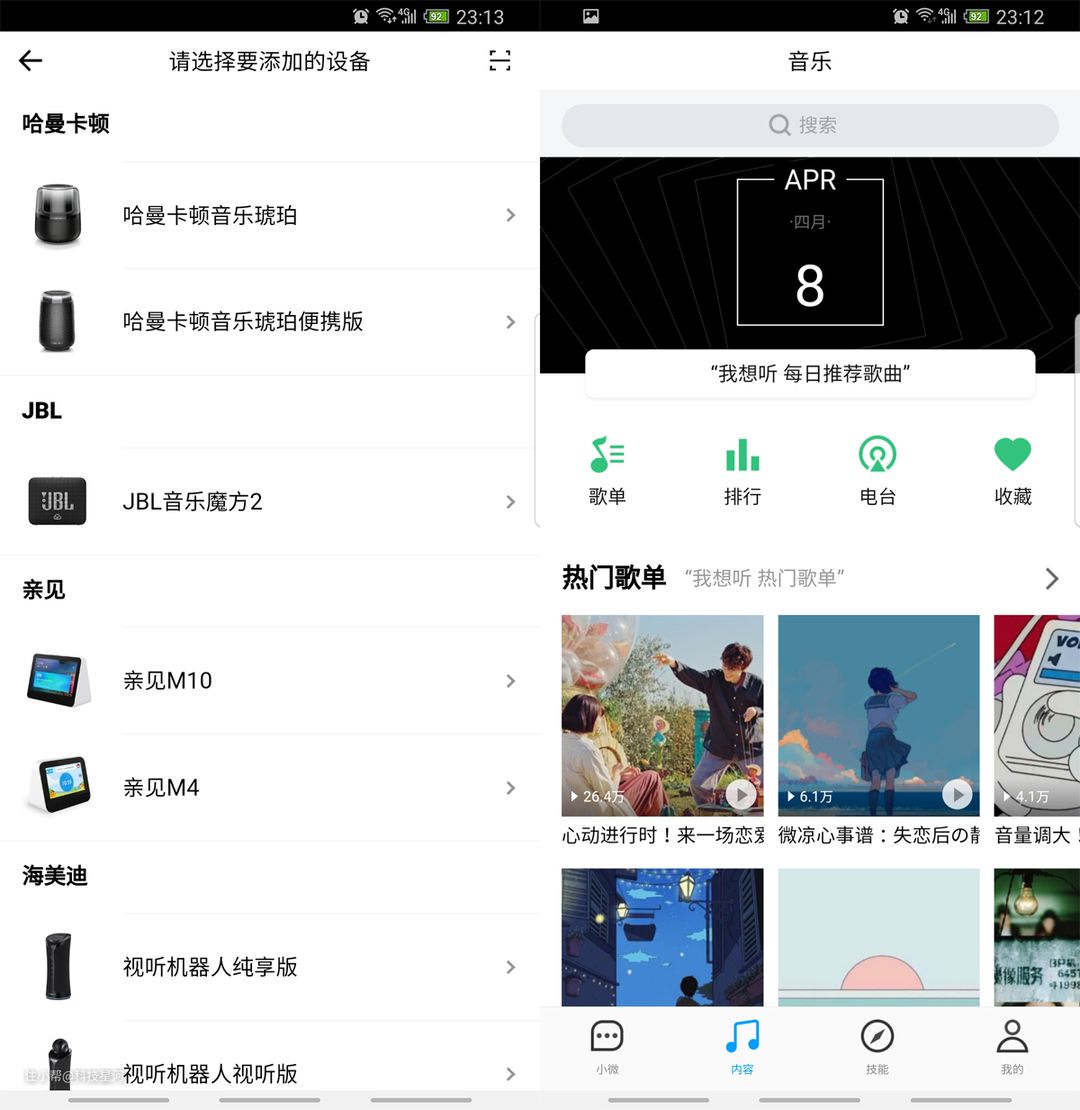Open 歌单 playlists shortcut
The height and width of the screenshot is (1110, 1080).
coord(607,470)
